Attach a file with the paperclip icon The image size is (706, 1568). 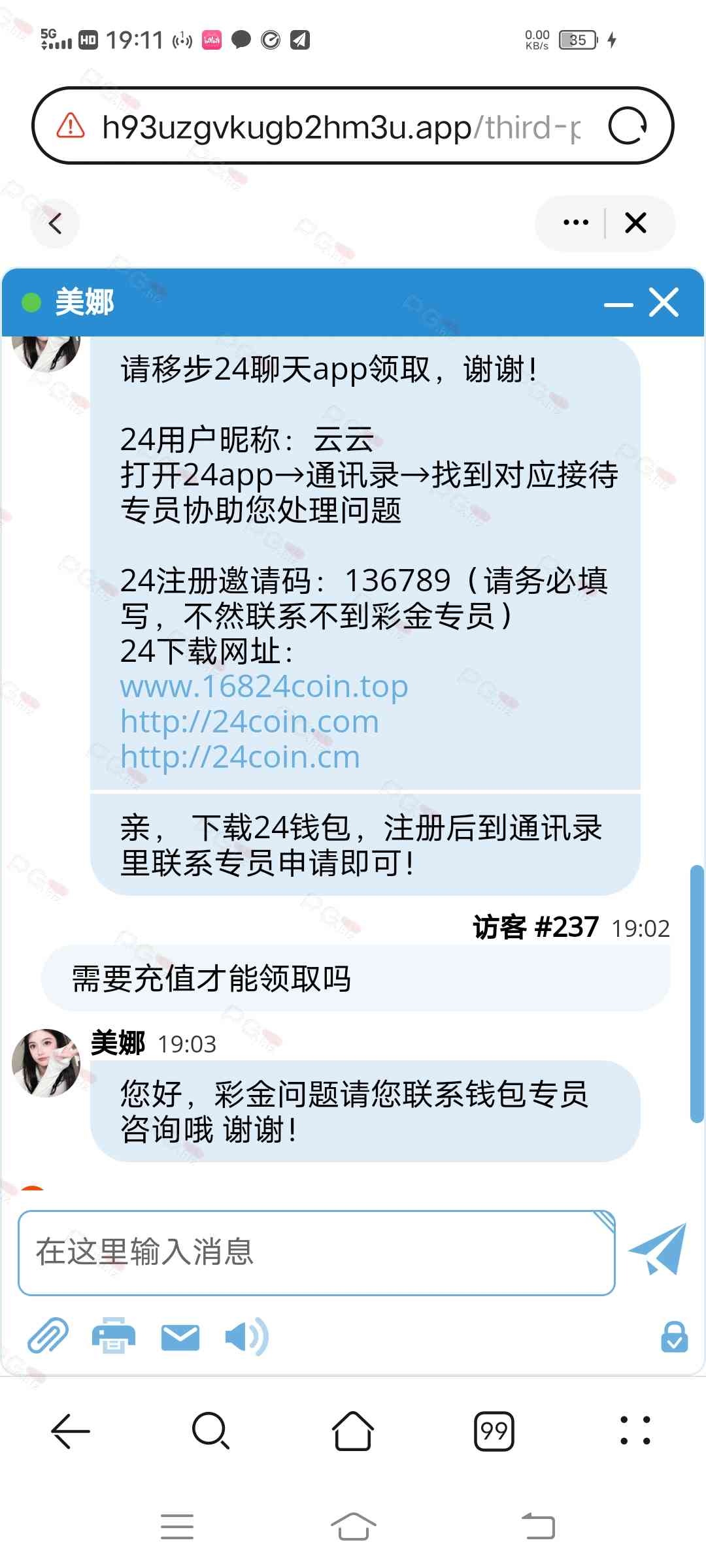coord(48,1336)
